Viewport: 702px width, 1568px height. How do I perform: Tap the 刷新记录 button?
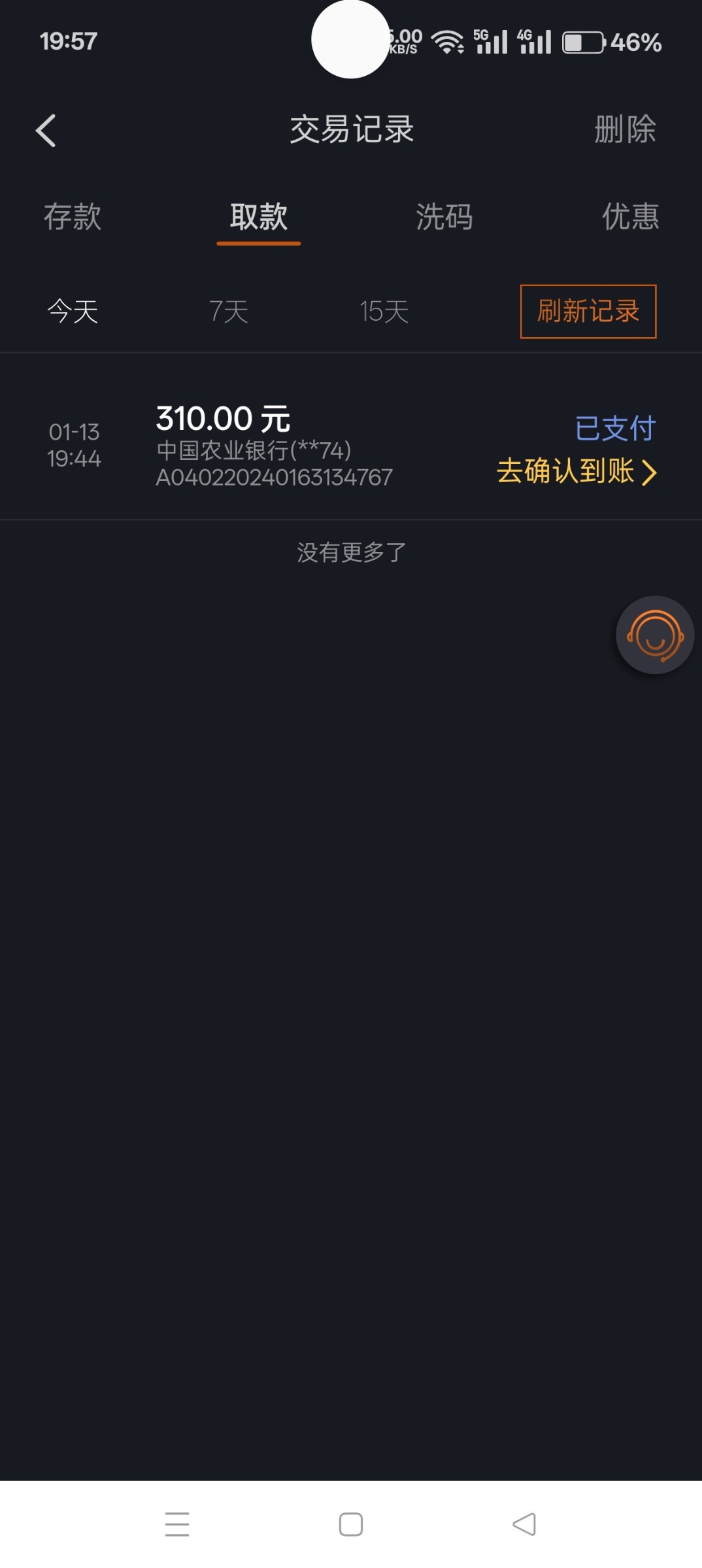point(588,312)
